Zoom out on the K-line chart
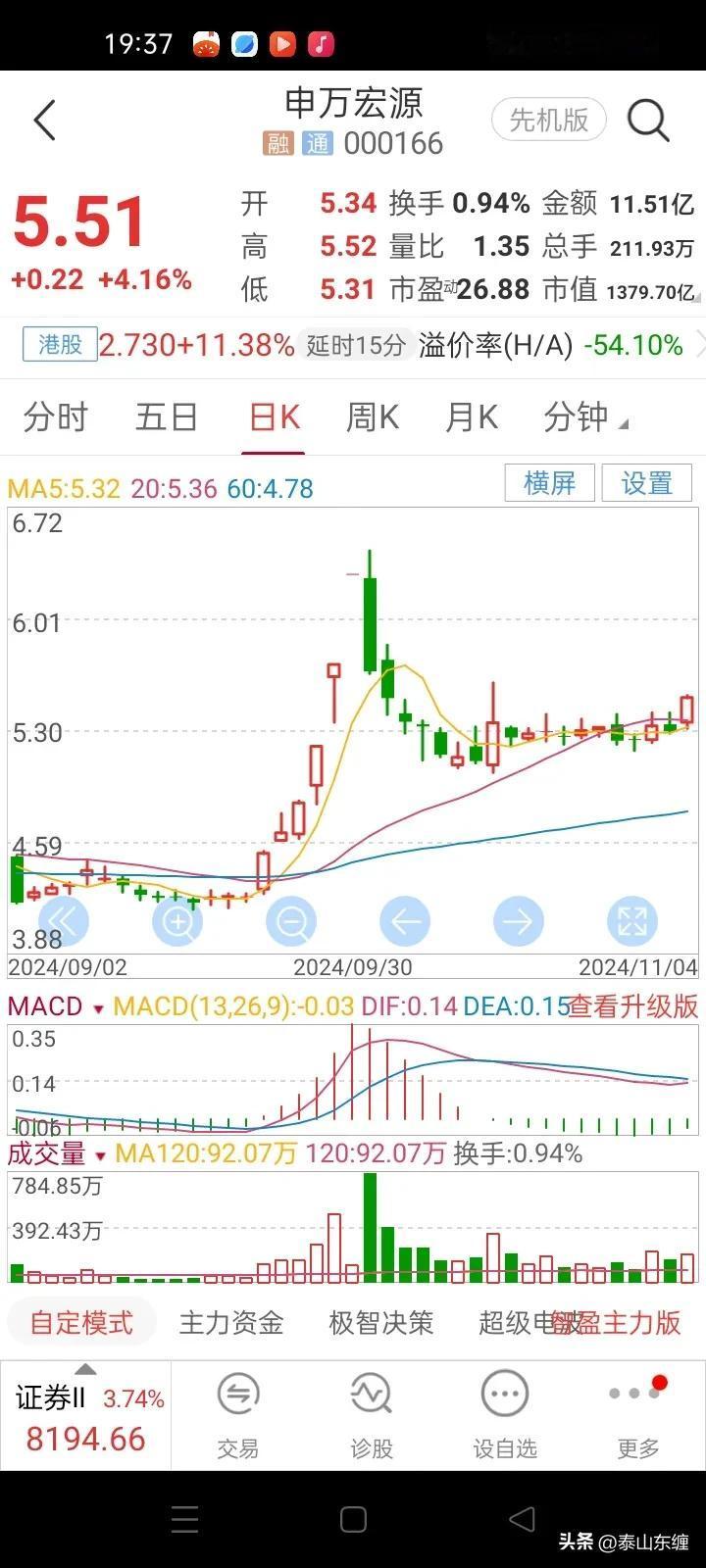Image resolution: width=706 pixels, height=1568 pixels. 291,921
